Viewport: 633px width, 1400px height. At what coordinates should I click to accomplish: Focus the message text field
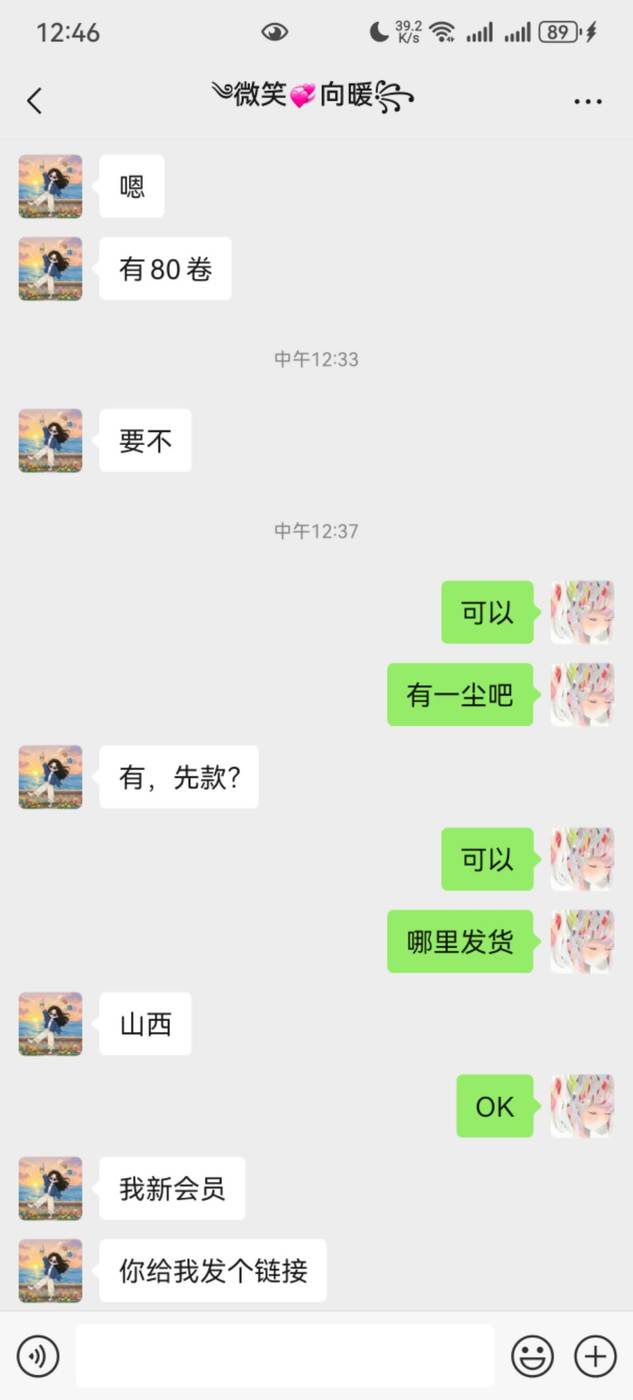pyautogui.click(x=285, y=1356)
